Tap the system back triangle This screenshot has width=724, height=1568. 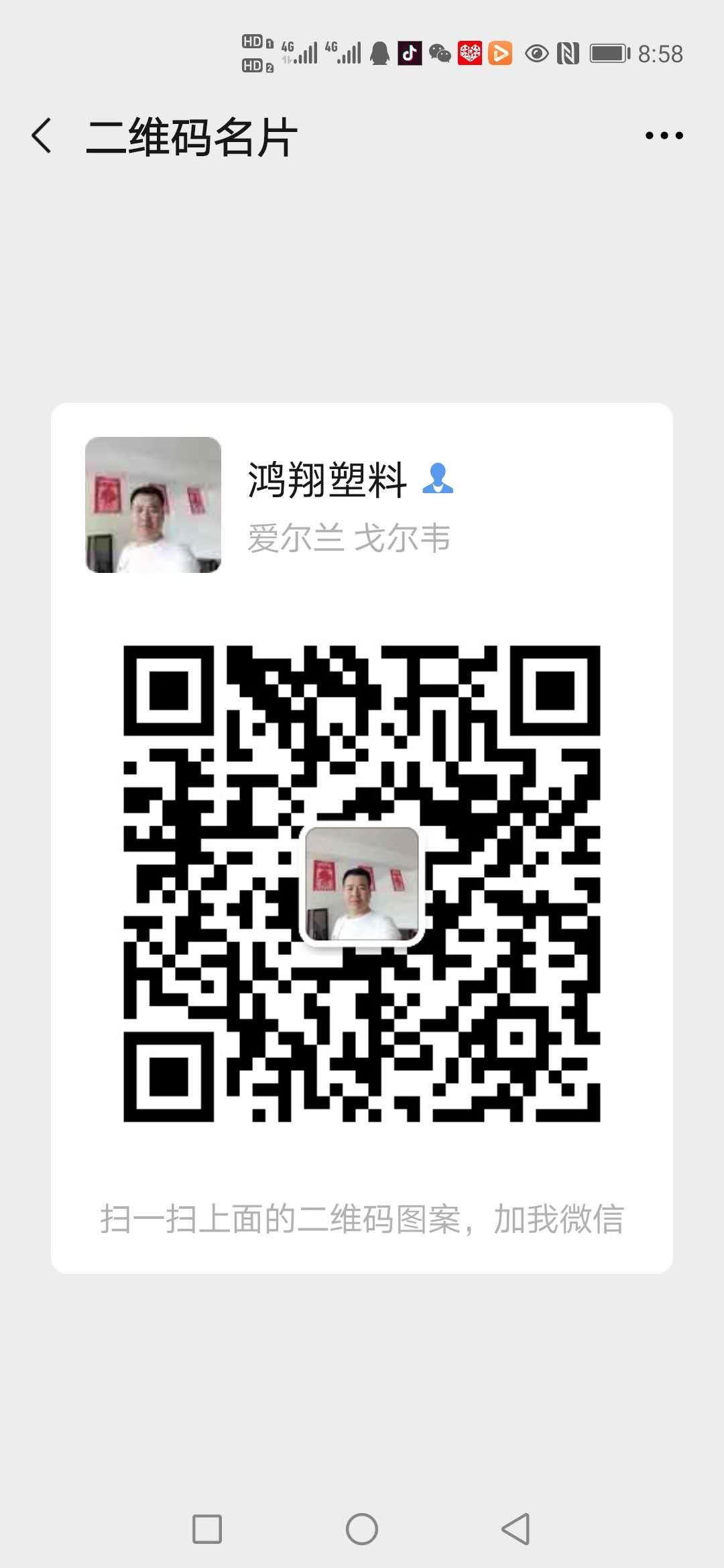tap(516, 1529)
